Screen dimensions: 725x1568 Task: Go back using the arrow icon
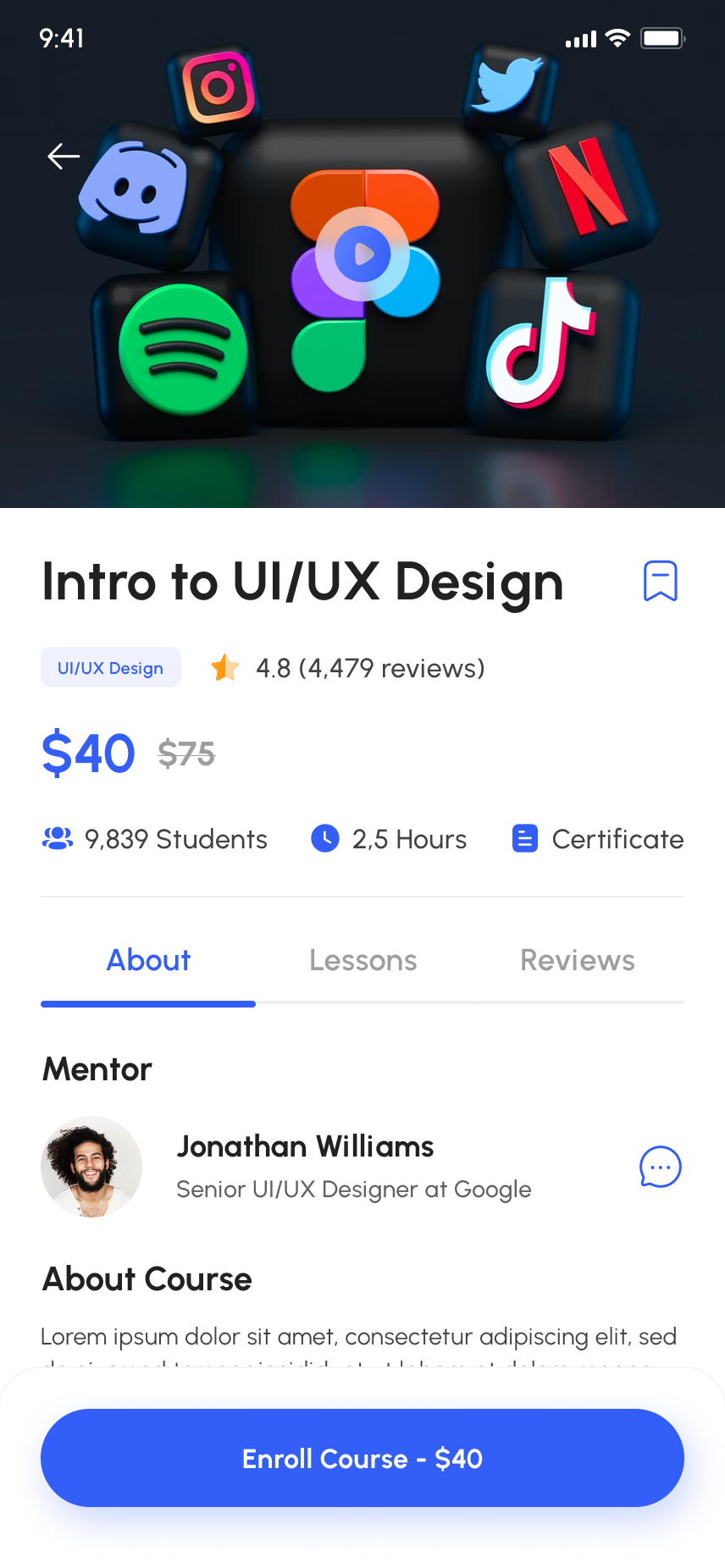(64, 156)
